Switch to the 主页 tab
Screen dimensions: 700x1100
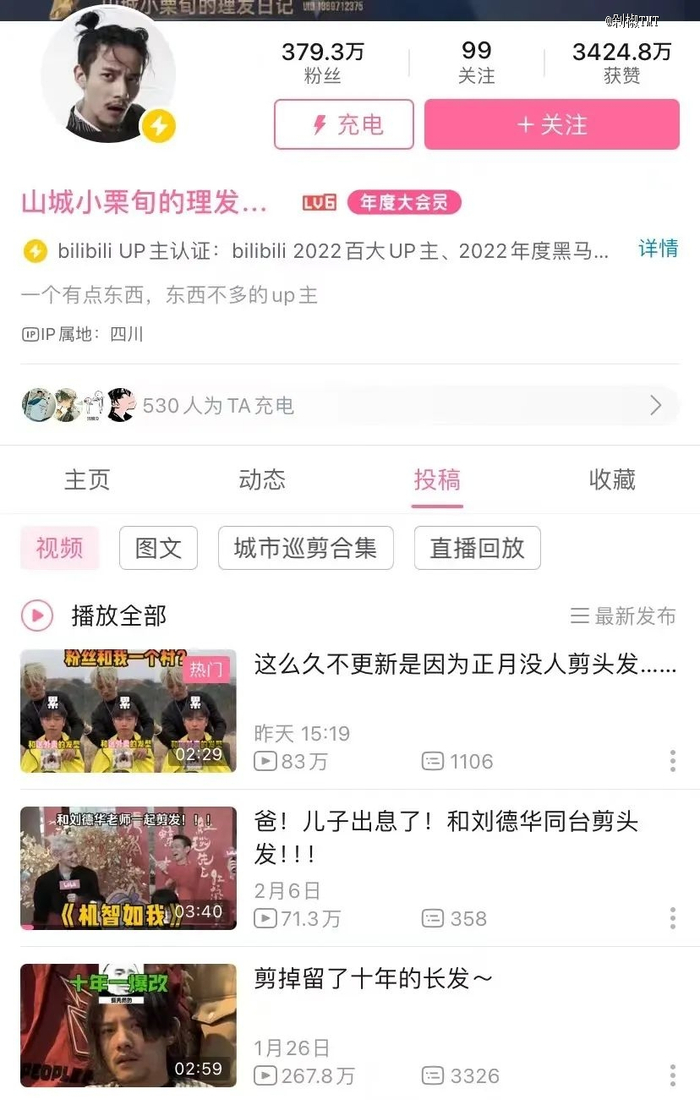(87, 480)
